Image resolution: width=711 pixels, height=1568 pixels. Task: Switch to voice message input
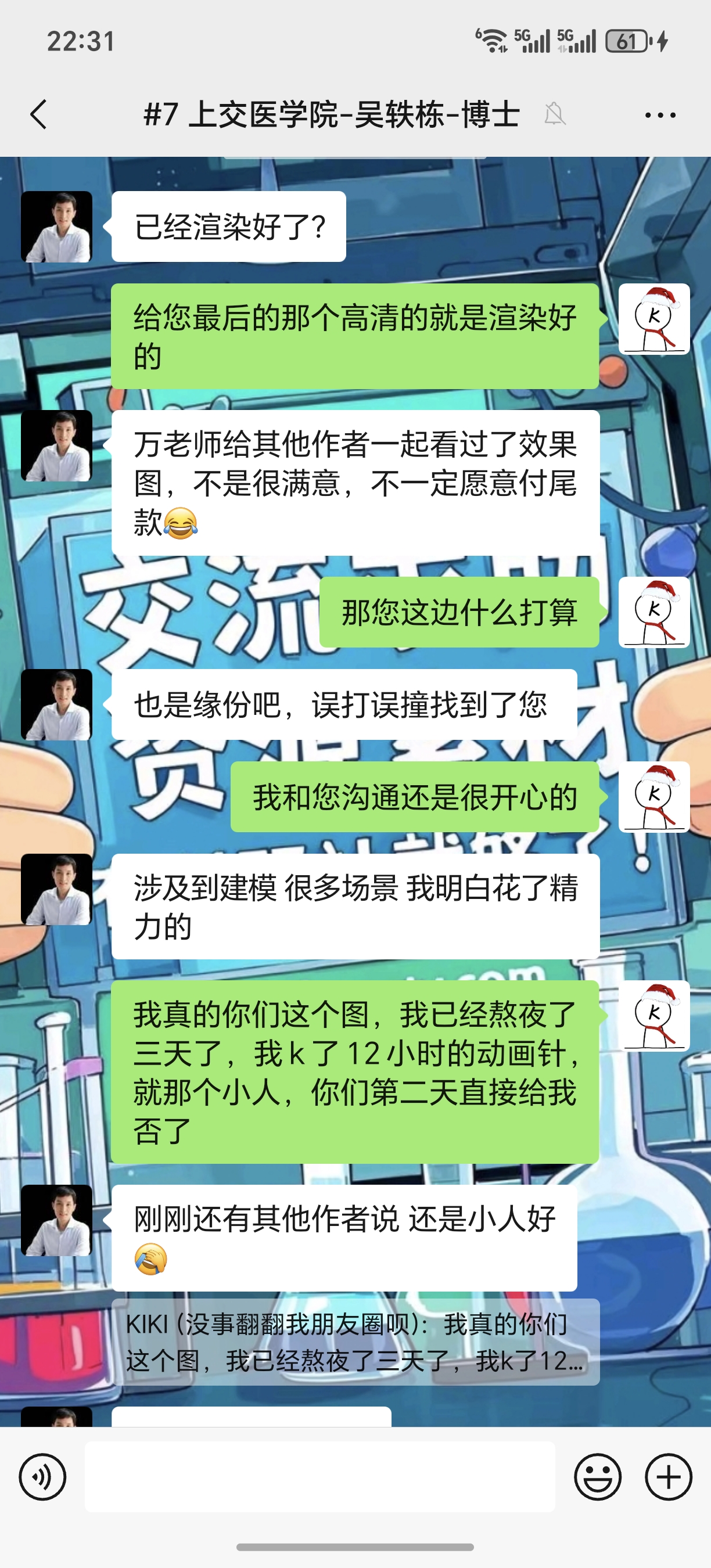tap(42, 1476)
